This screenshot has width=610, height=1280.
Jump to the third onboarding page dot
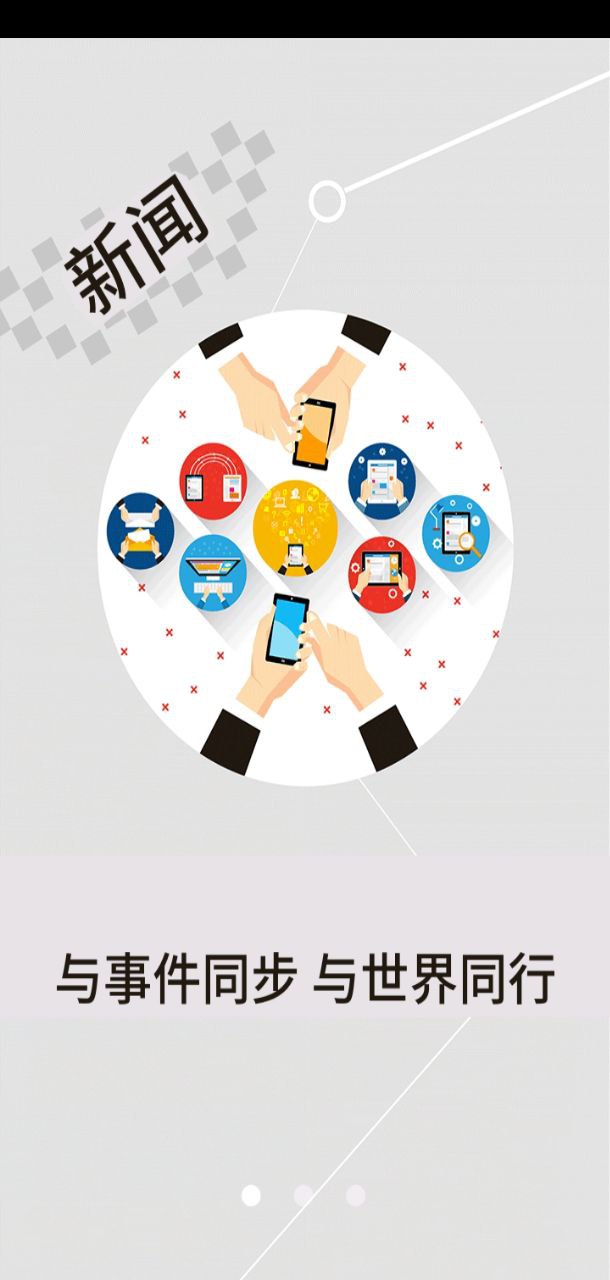click(355, 1195)
